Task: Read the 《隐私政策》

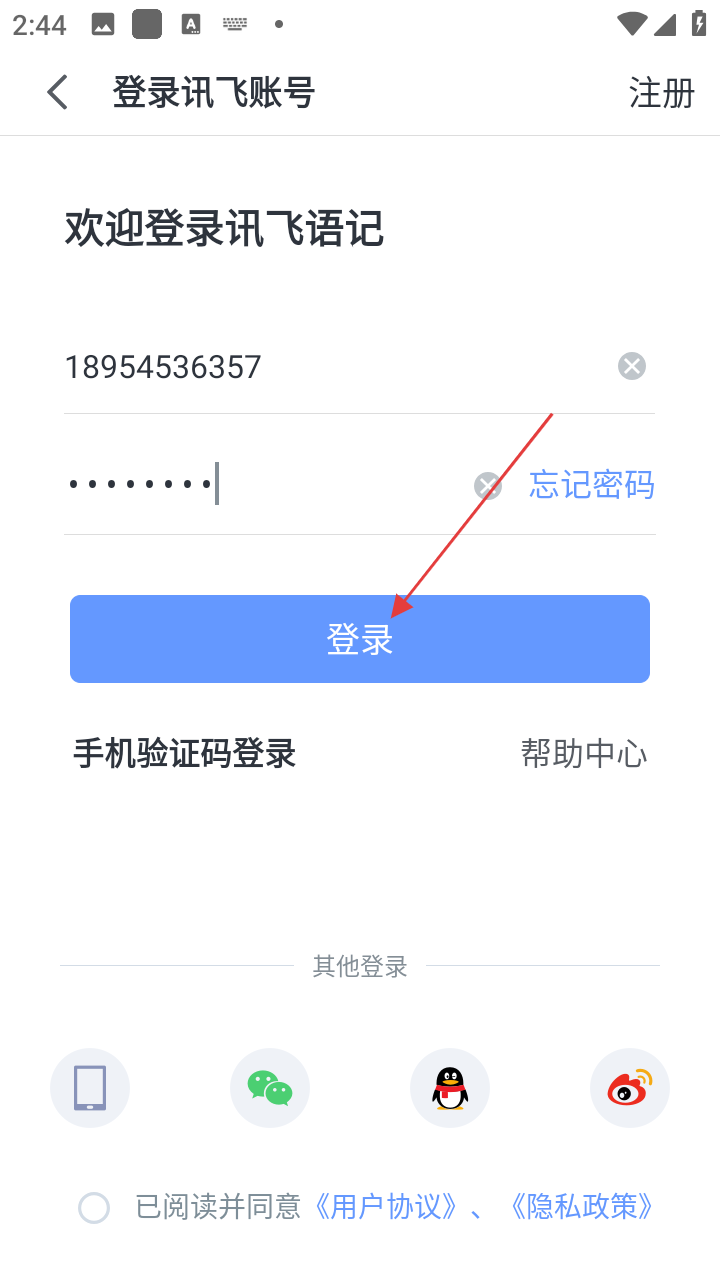Action: pos(581,1207)
